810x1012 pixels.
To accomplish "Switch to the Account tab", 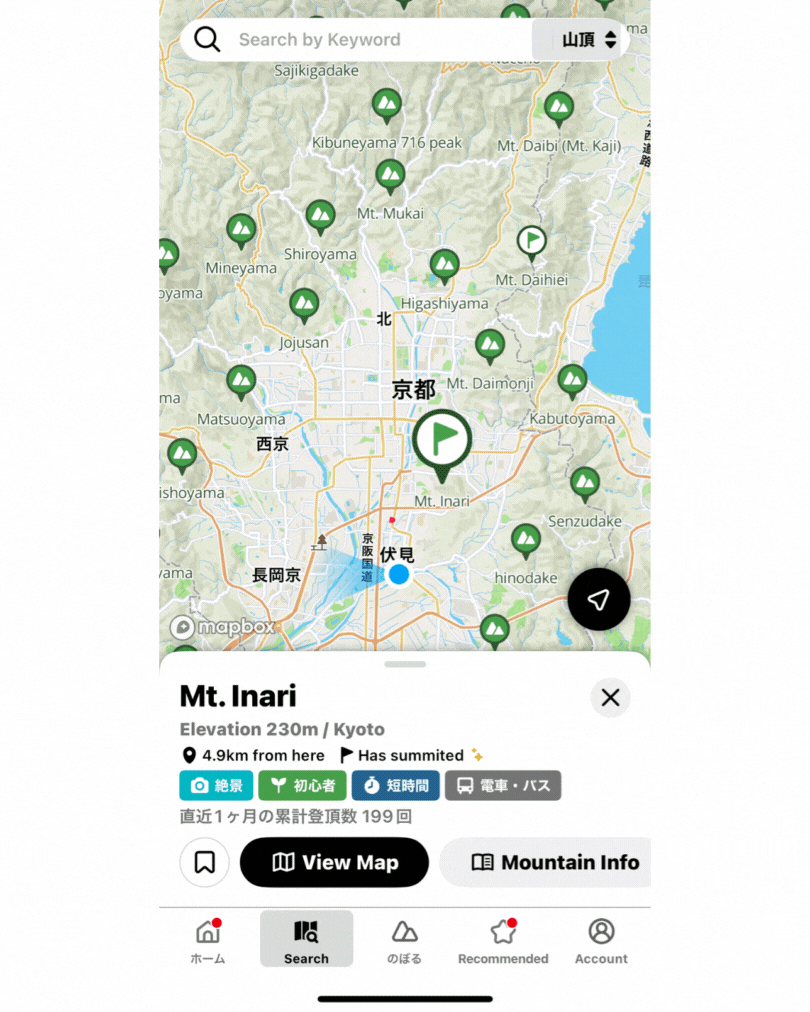I will 601,941.
